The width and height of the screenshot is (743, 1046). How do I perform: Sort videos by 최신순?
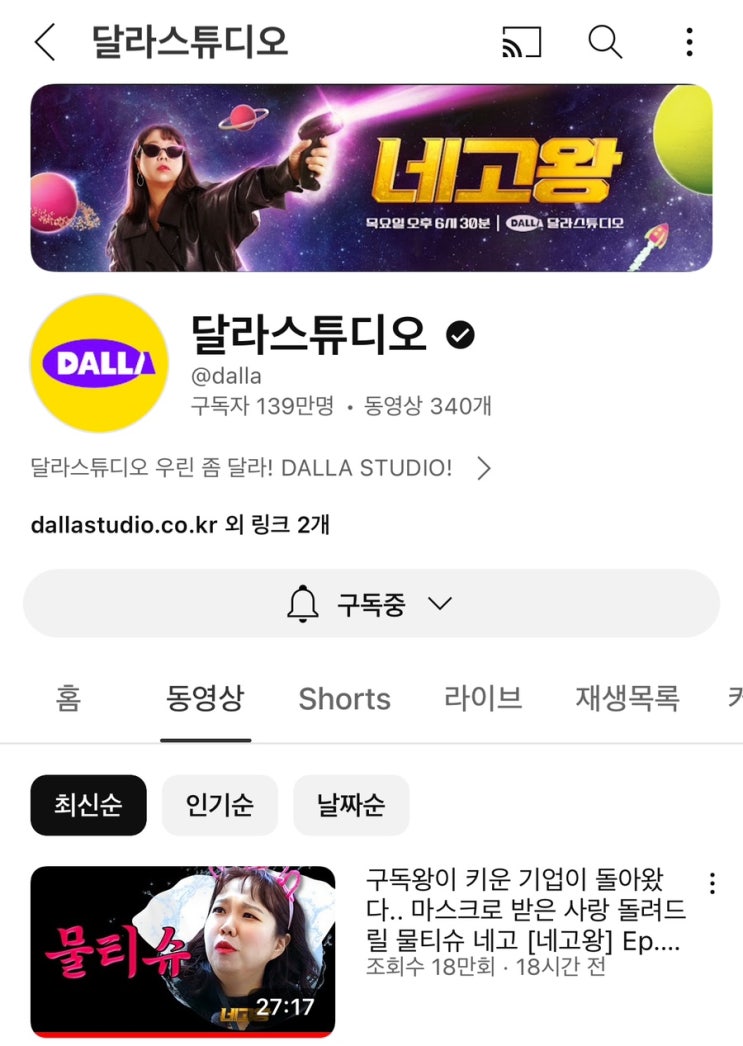[89, 805]
